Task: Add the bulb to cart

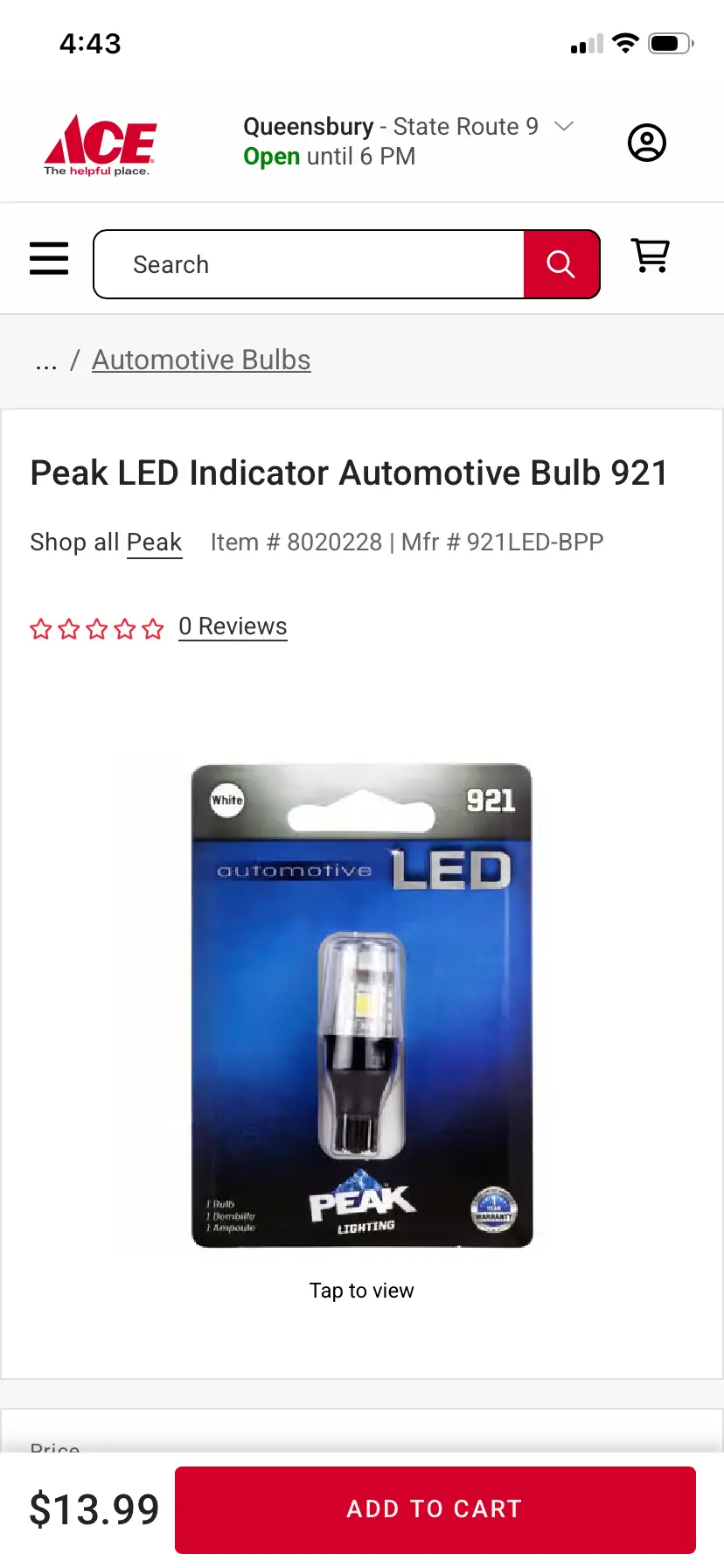Action: 435,1509
